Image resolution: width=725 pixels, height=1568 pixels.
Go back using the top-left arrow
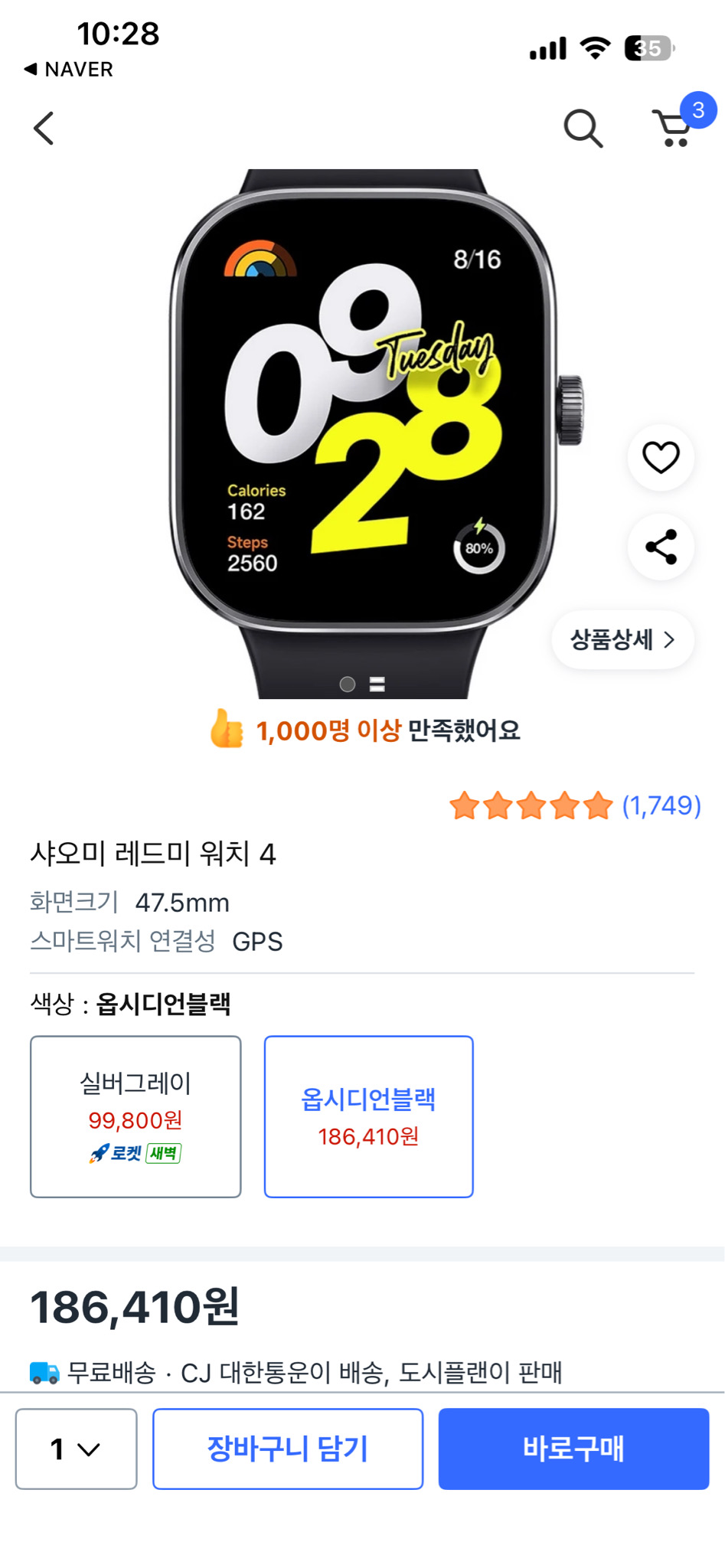coord(44,128)
